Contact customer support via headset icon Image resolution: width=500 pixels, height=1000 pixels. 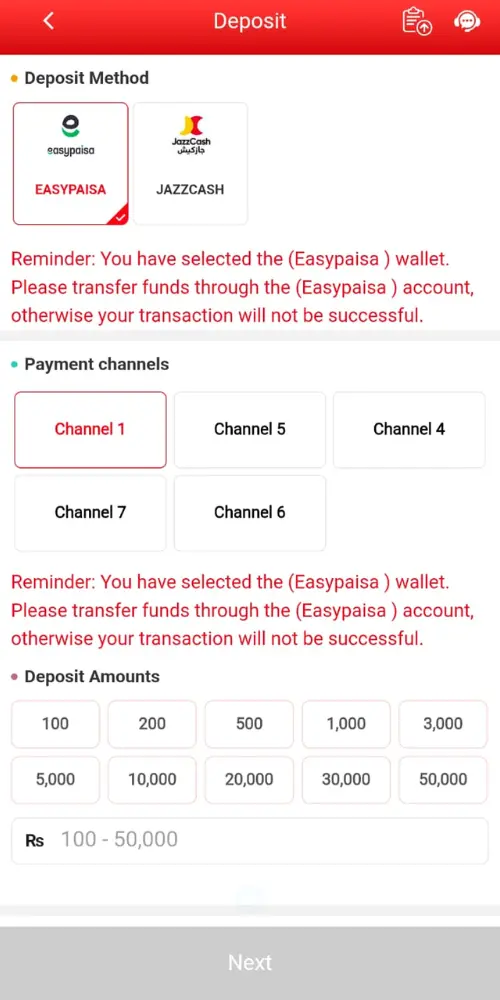[467, 21]
